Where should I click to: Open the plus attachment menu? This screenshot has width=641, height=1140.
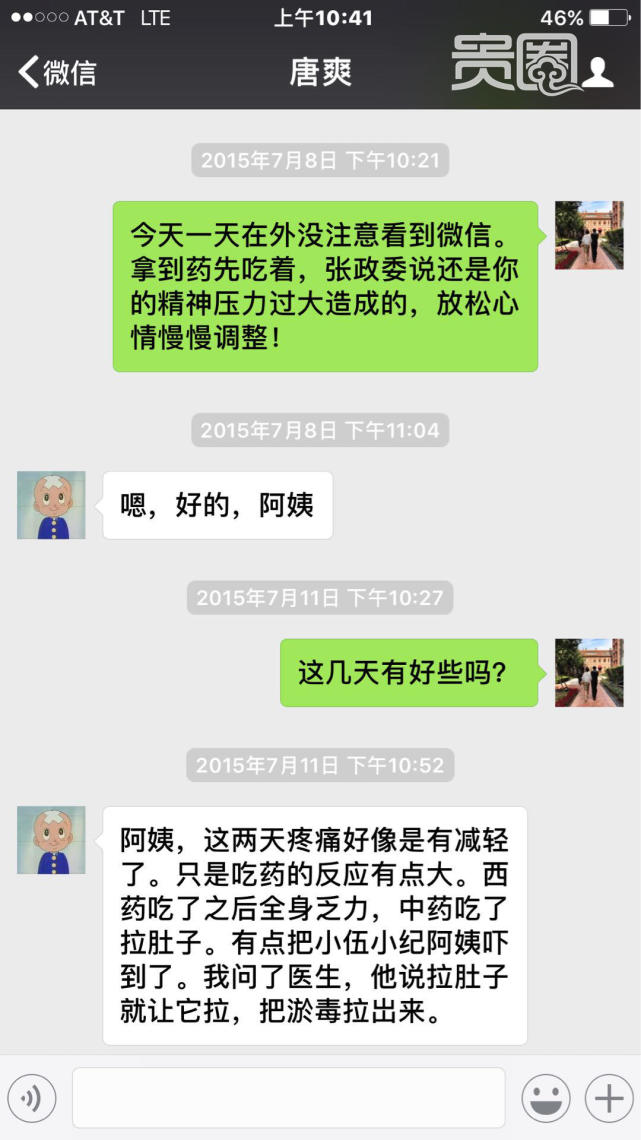coord(609,1098)
